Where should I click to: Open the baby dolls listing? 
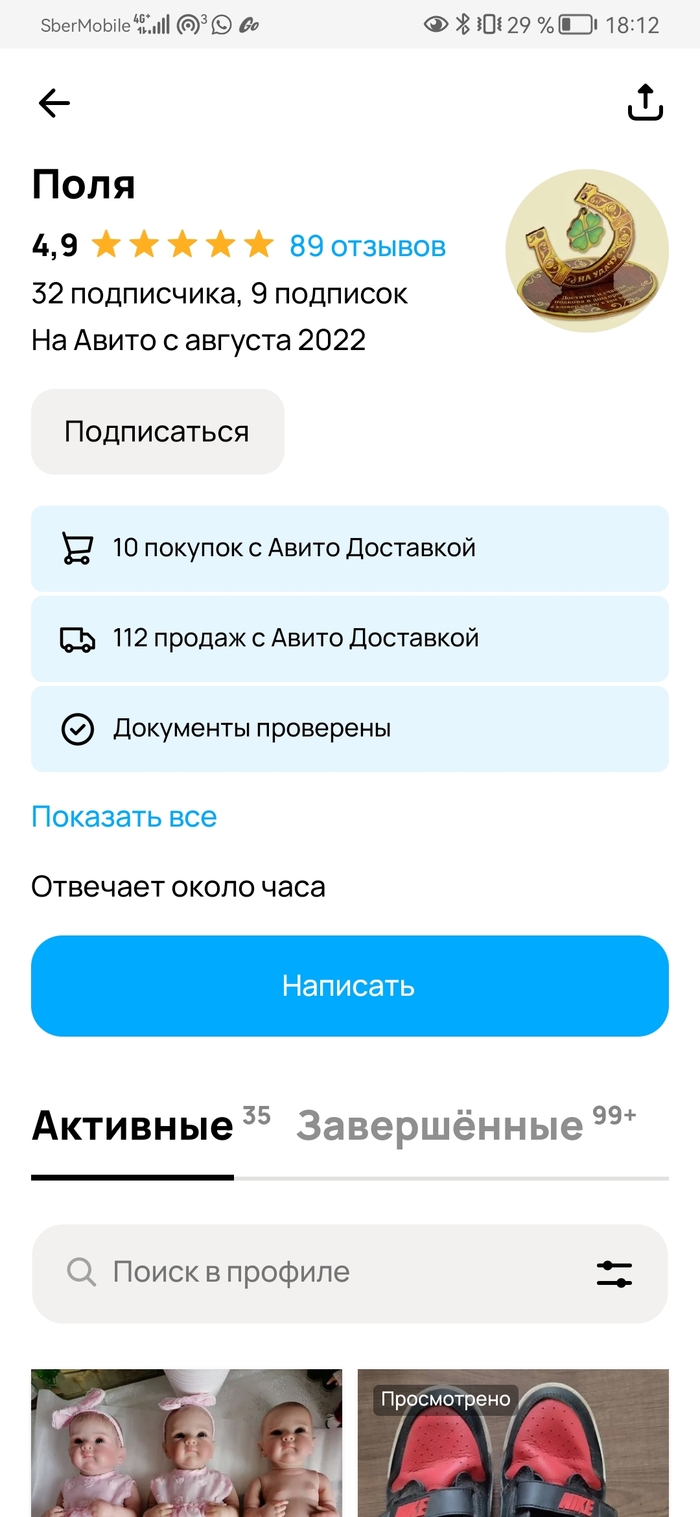pyautogui.click(x=186, y=1443)
